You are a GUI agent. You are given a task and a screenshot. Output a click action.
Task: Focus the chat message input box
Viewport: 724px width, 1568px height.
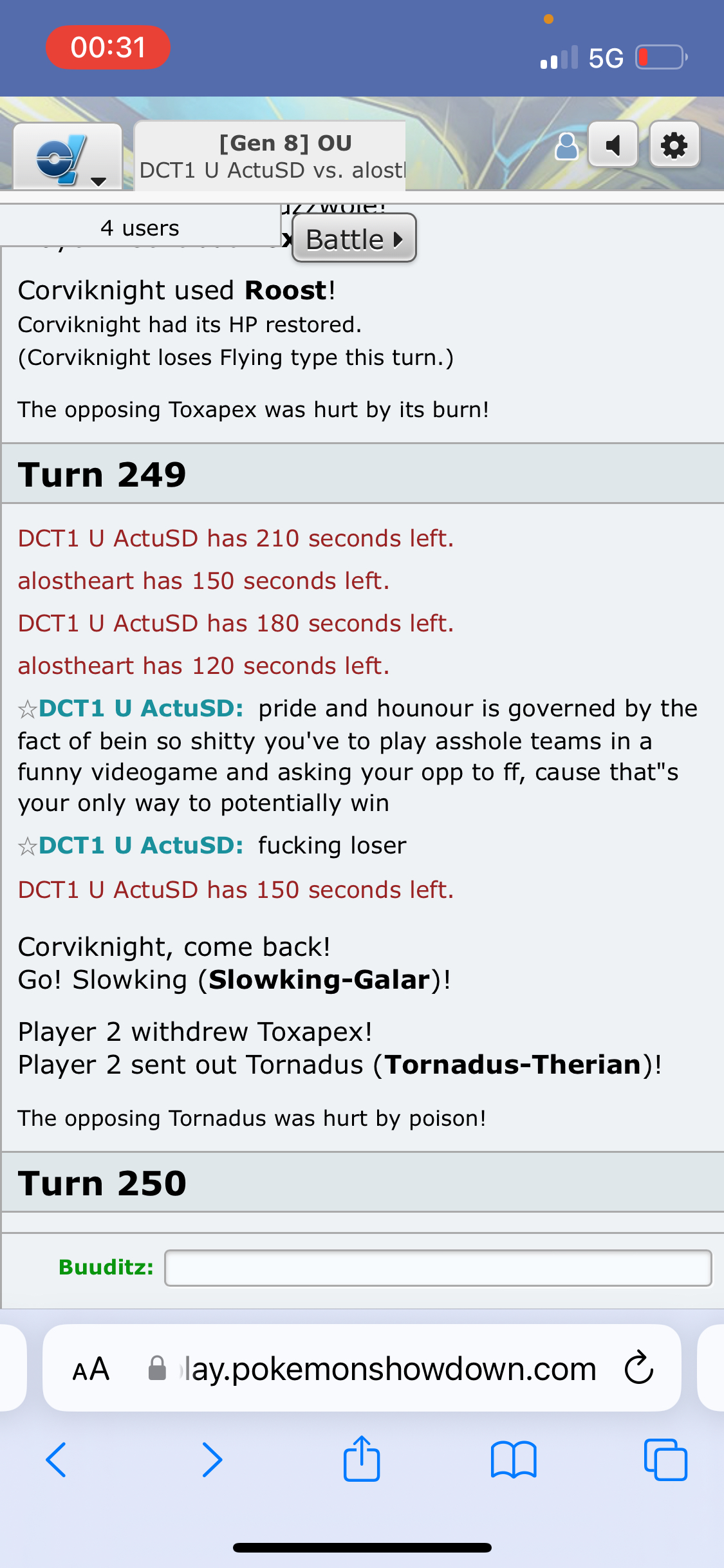tap(438, 1267)
